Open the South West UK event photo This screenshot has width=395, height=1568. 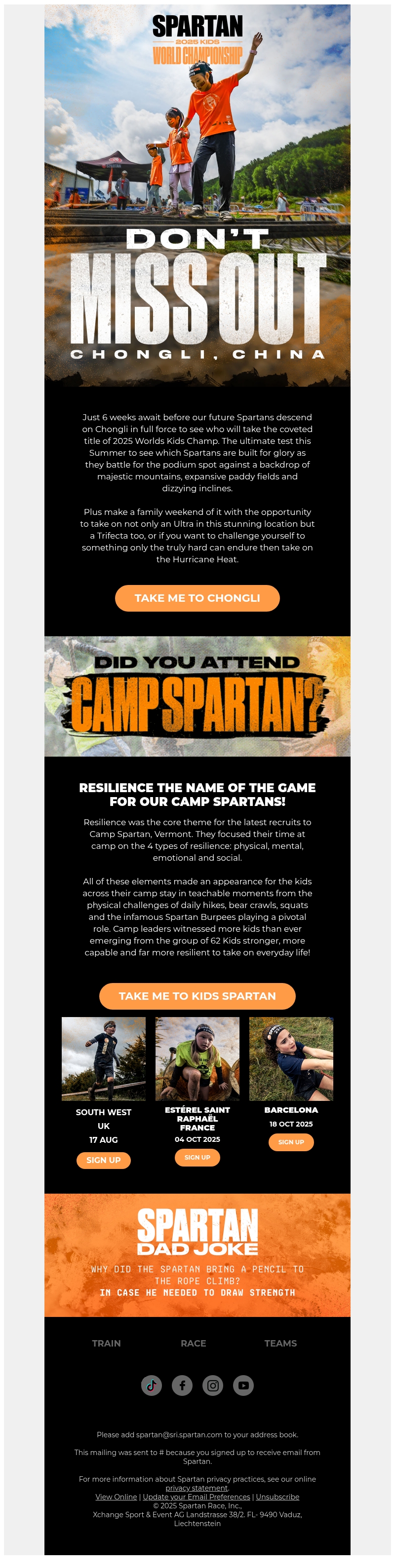[103, 1058]
